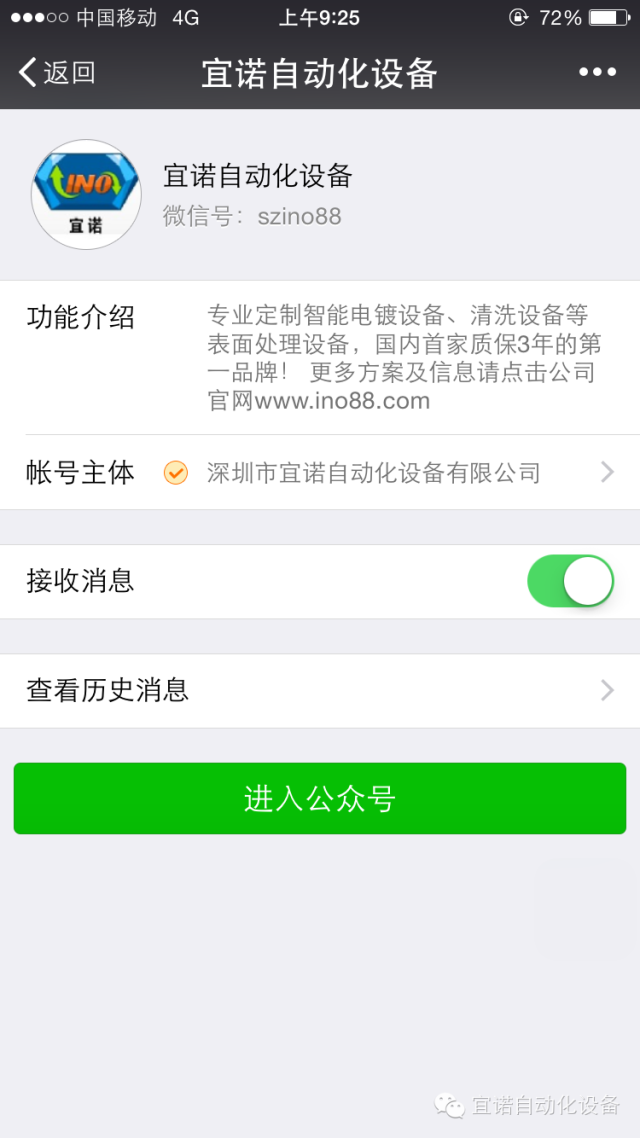Viewport: 640px width, 1138px height.
Task: Open the 帐号主体 company details row
Action: coord(320,472)
